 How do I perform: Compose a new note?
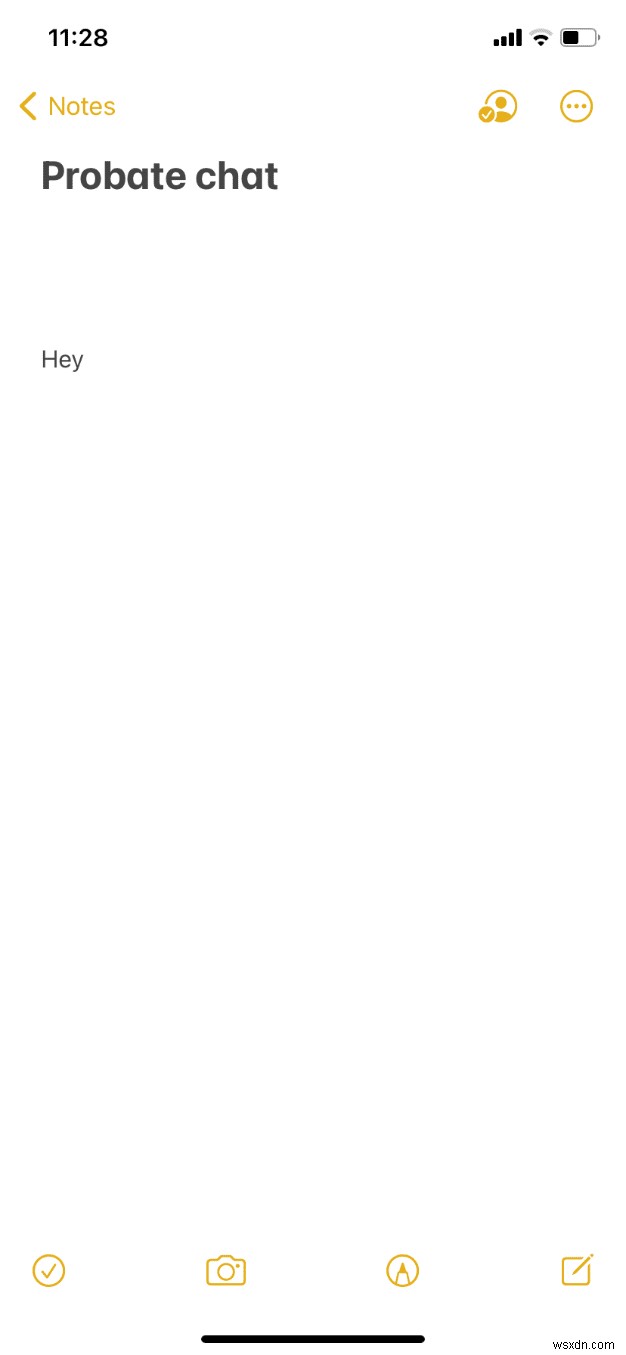(x=577, y=1269)
